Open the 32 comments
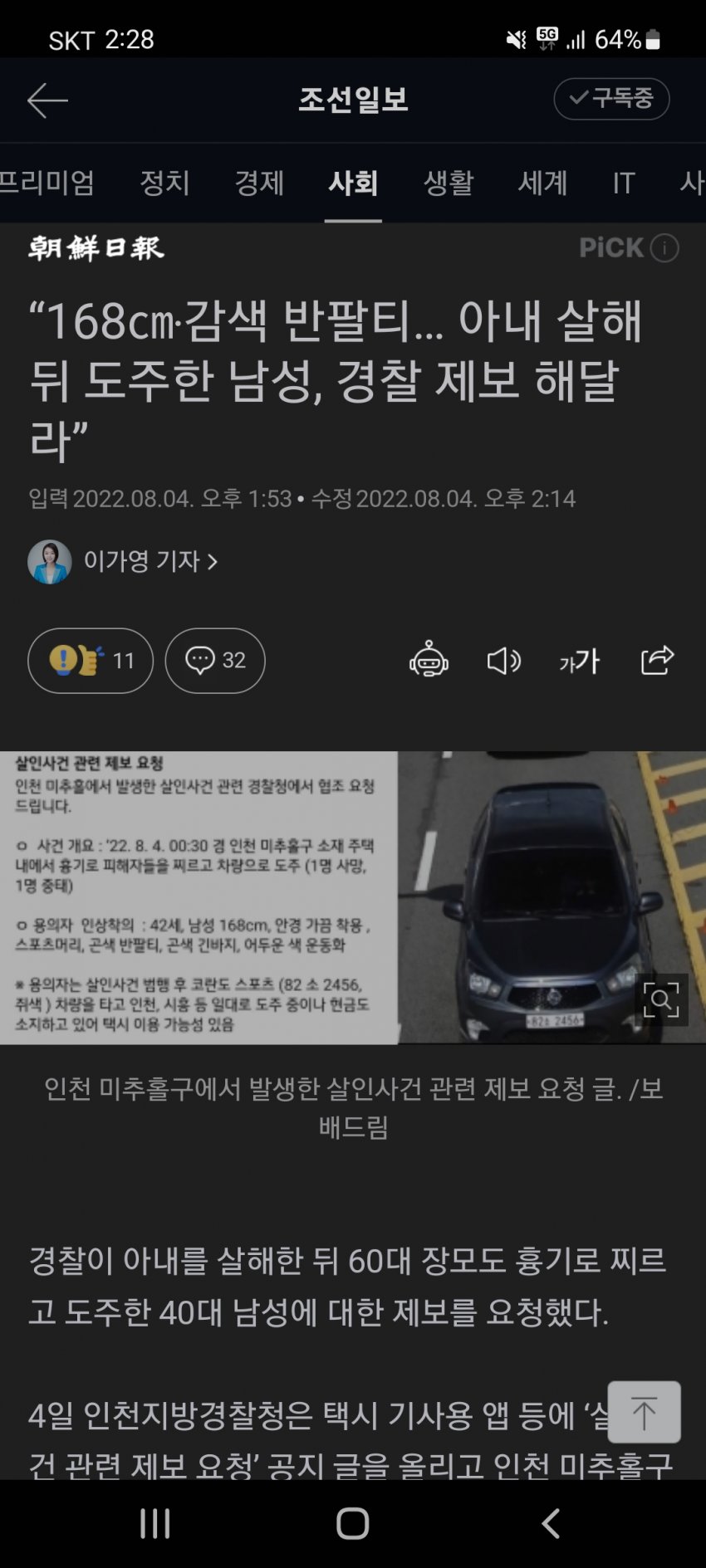The width and height of the screenshot is (706, 1568). pyautogui.click(x=215, y=661)
